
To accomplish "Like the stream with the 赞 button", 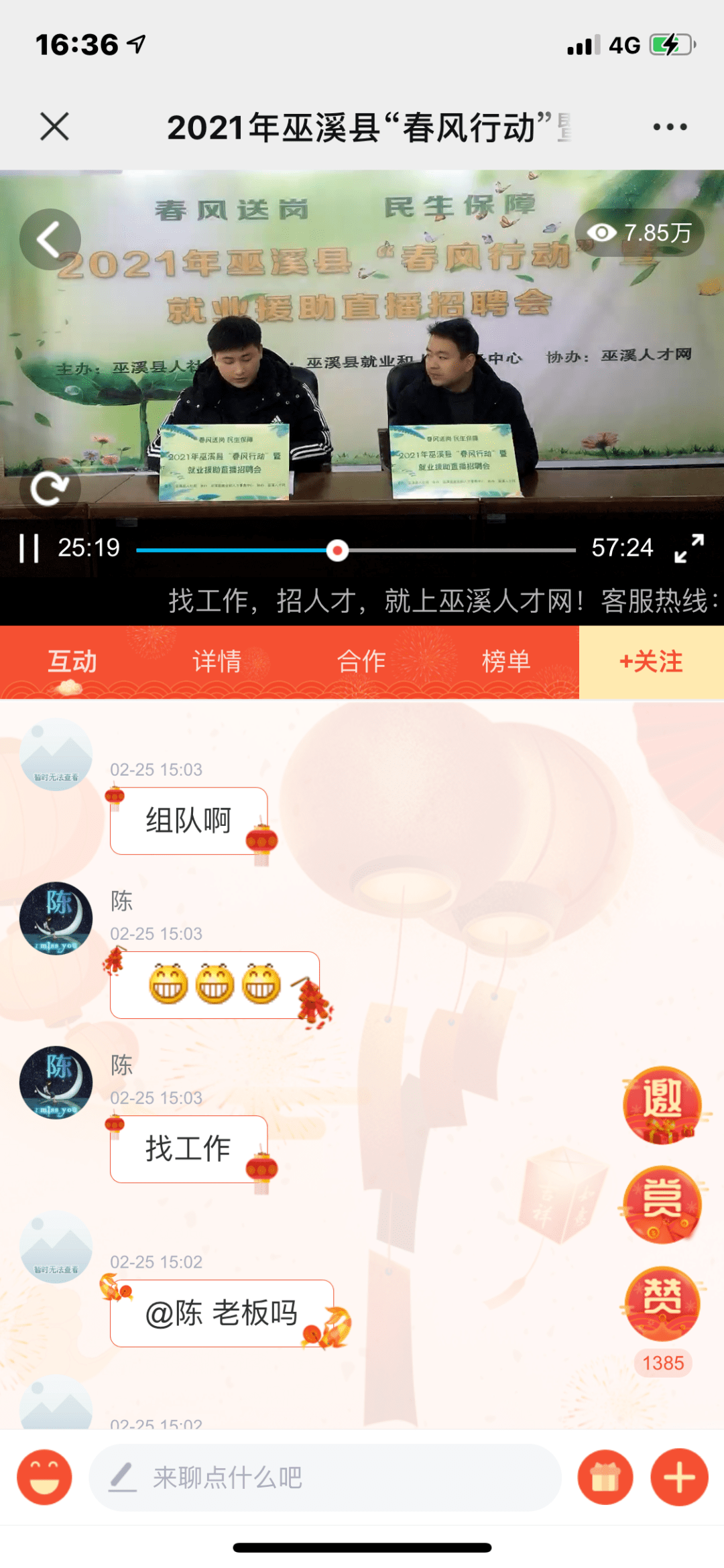I will [x=662, y=1304].
